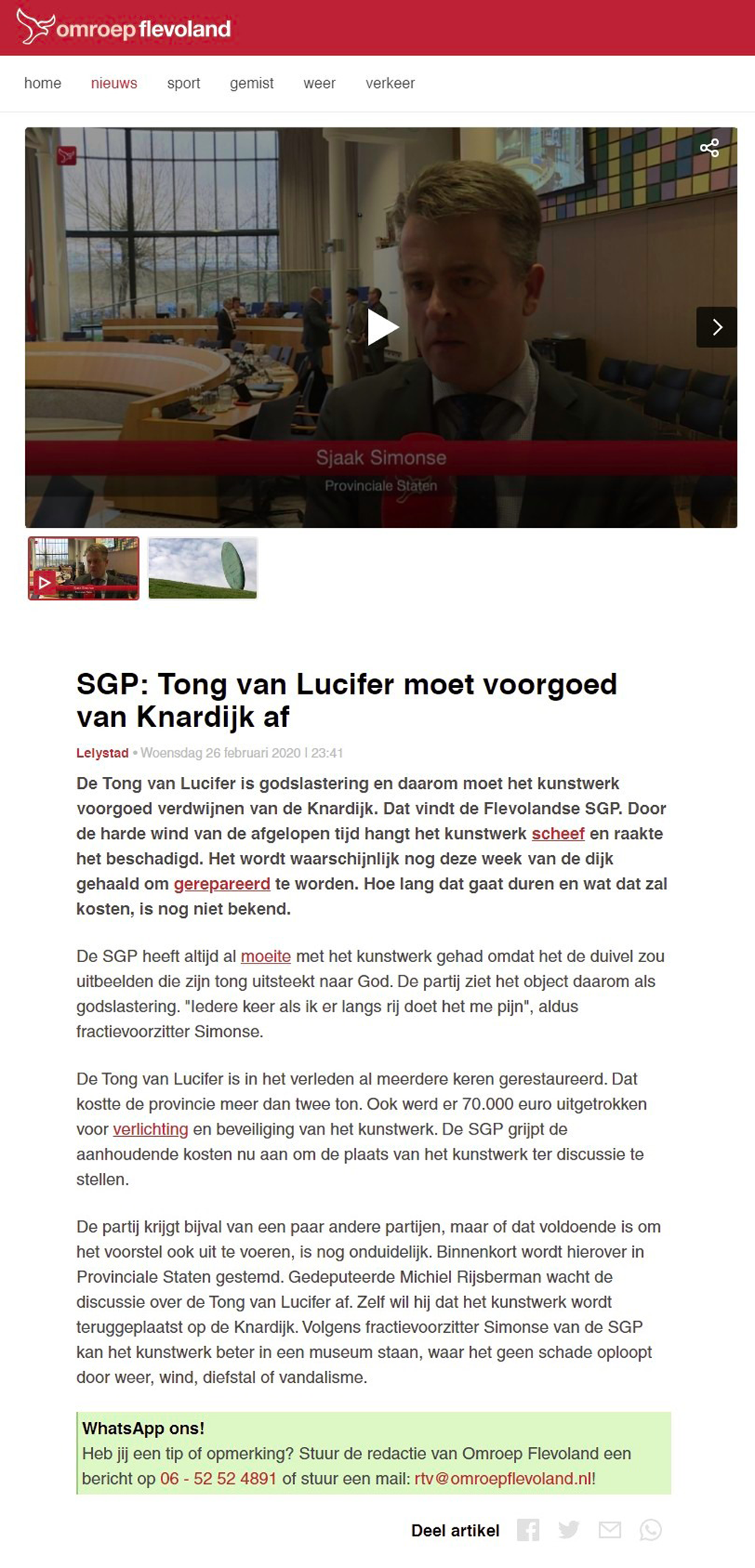Go to the next media slide
The height and width of the screenshot is (1568, 755).
click(x=717, y=327)
